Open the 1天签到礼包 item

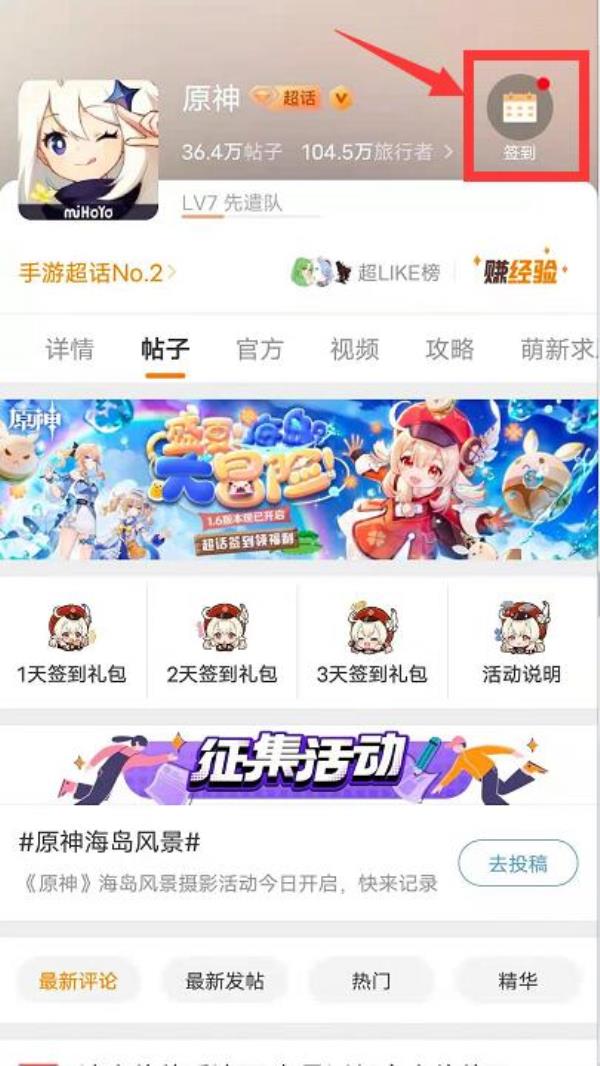[x=72, y=643]
